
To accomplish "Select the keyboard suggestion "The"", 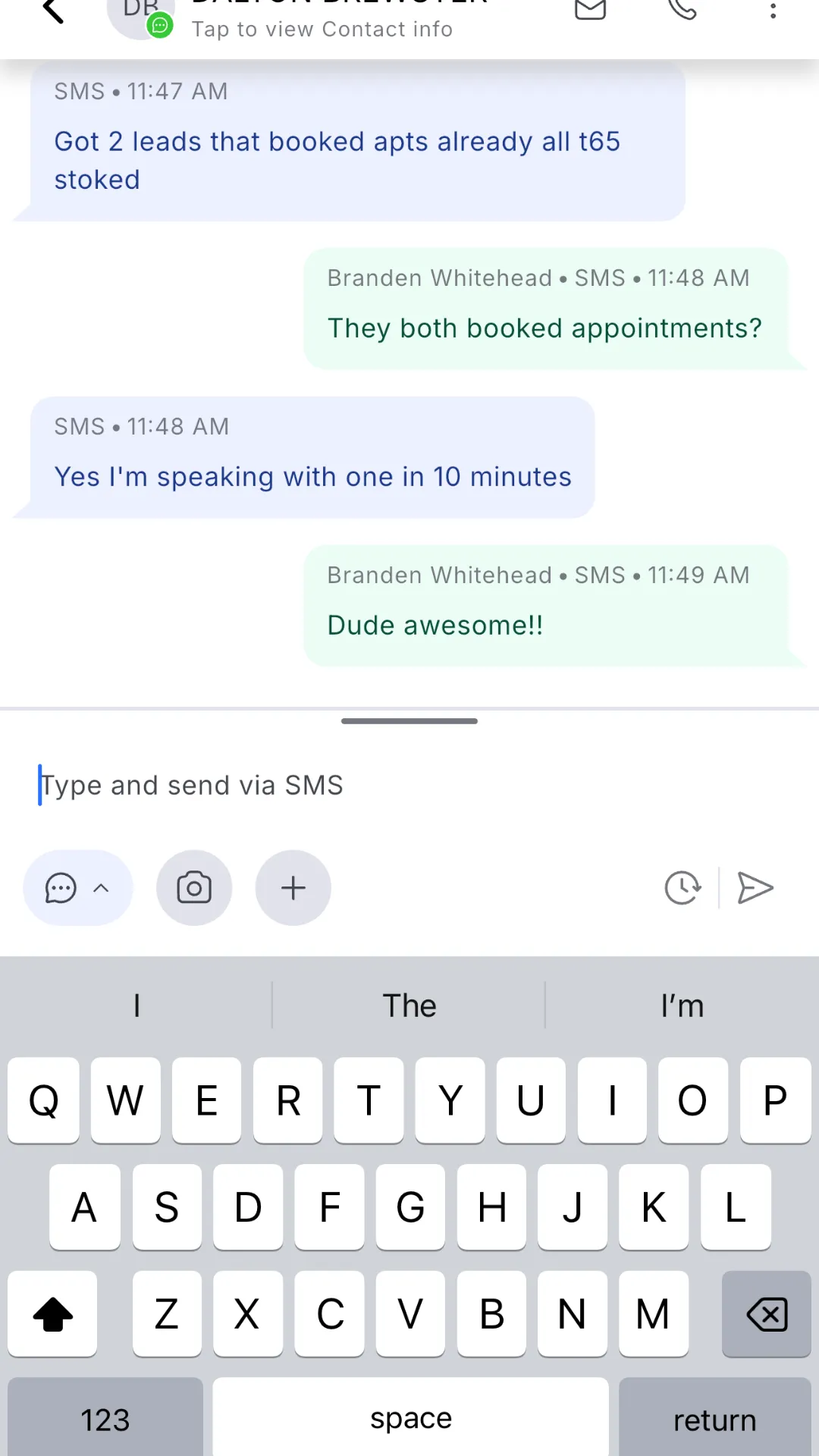I will click(409, 1006).
